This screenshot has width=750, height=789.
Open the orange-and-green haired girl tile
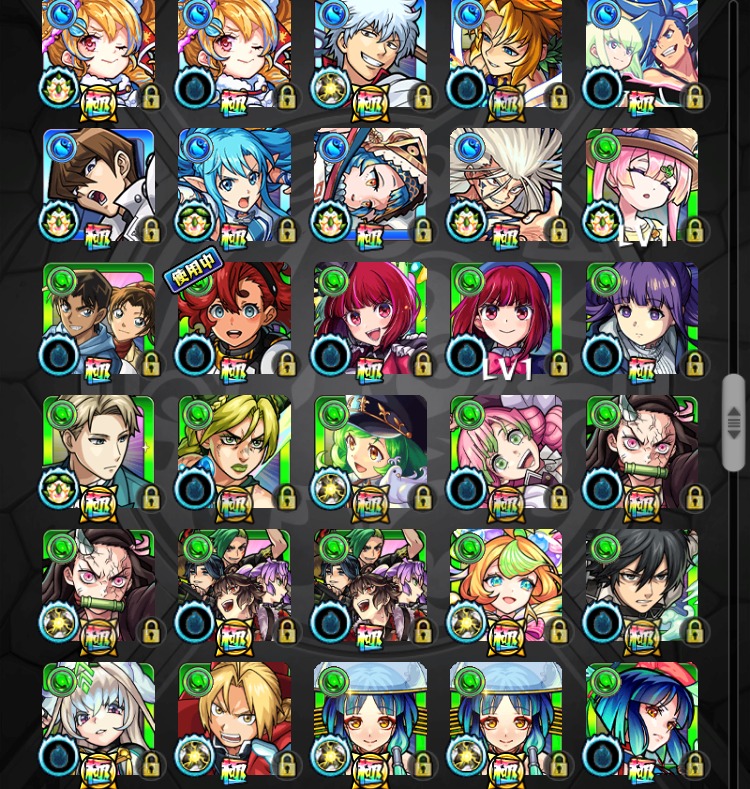tap(506, 587)
